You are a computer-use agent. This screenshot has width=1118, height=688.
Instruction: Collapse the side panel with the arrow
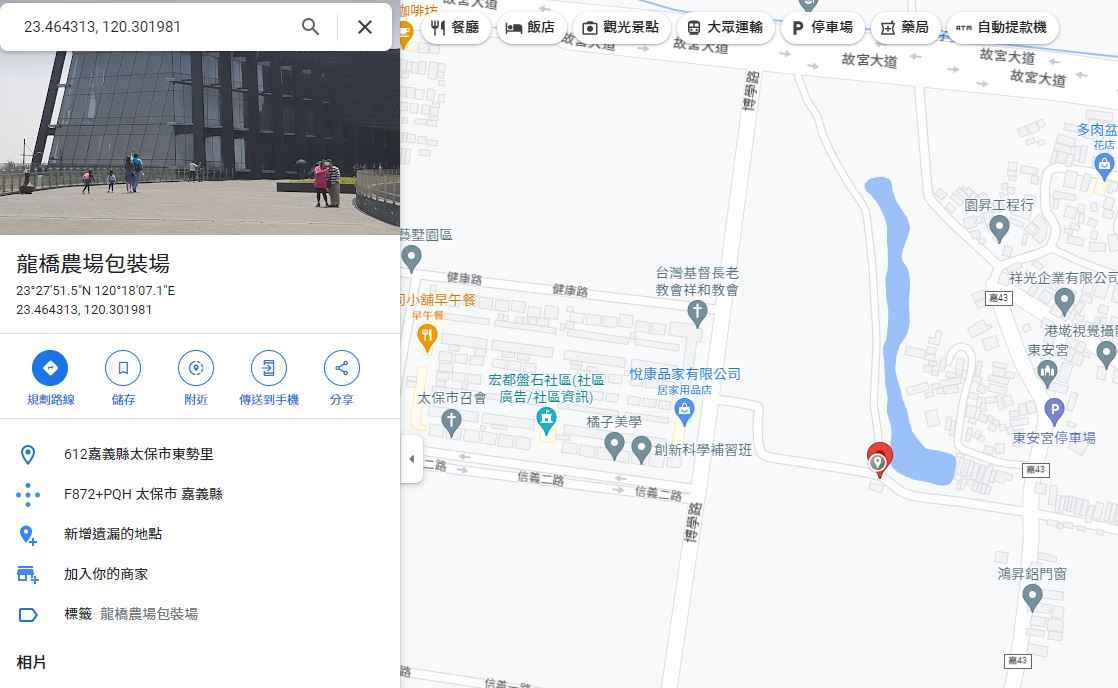(411, 459)
